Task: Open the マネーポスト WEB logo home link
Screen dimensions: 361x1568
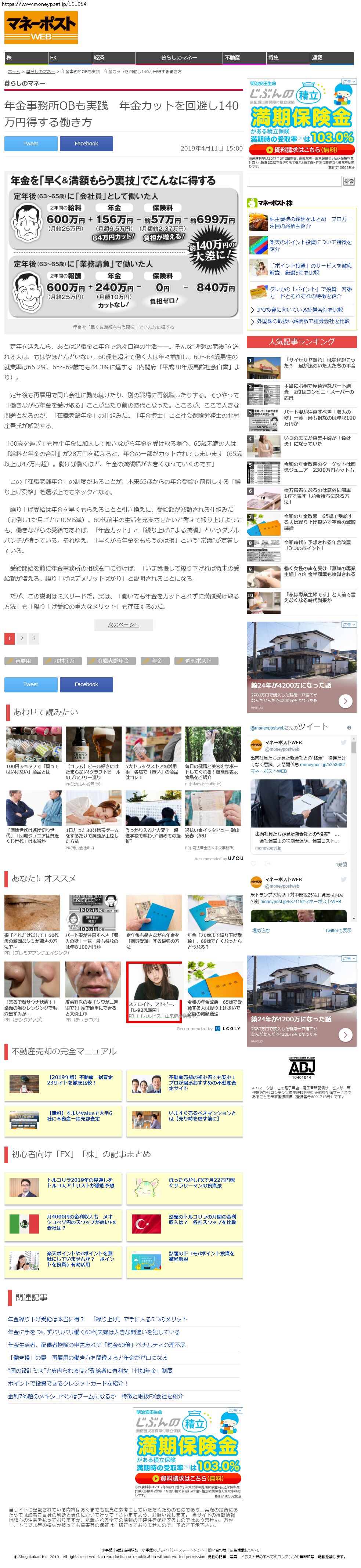Action: point(41,27)
